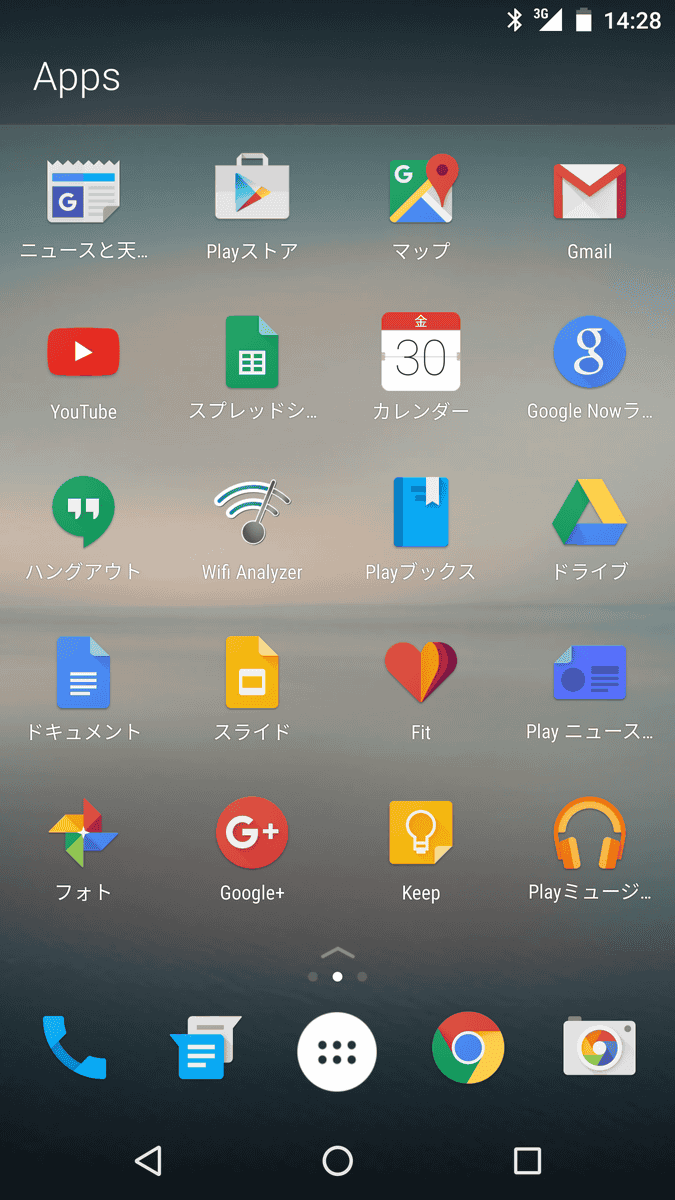The height and width of the screenshot is (1200, 675).
Task: Open the Play Store app
Action: coord(252,190)
